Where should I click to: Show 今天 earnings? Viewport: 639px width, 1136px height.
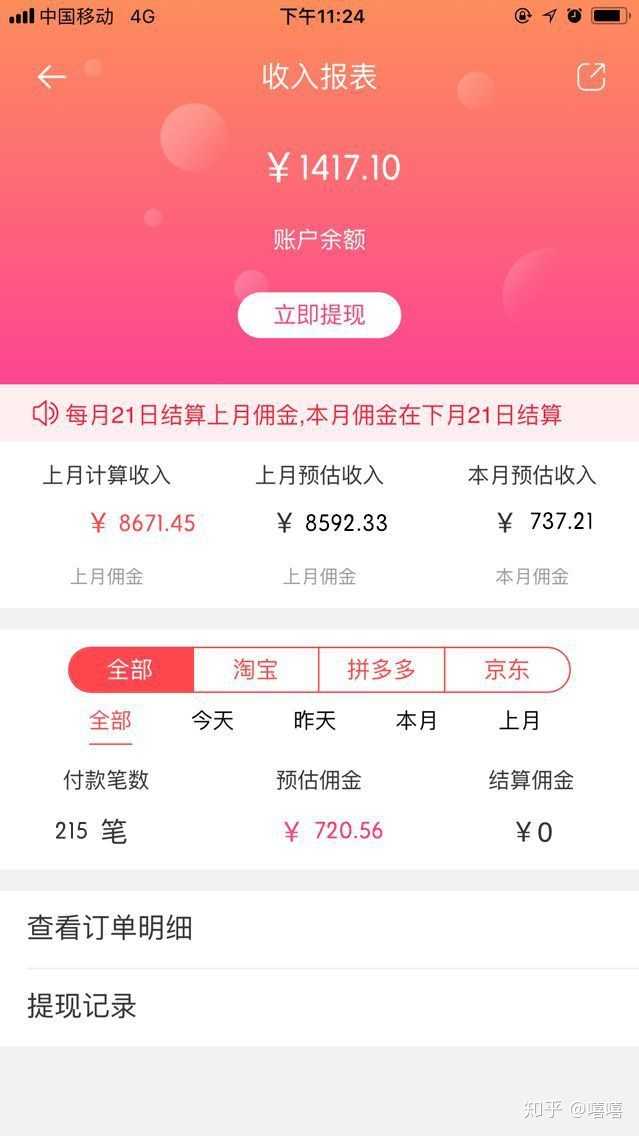(x=212, y=721)
